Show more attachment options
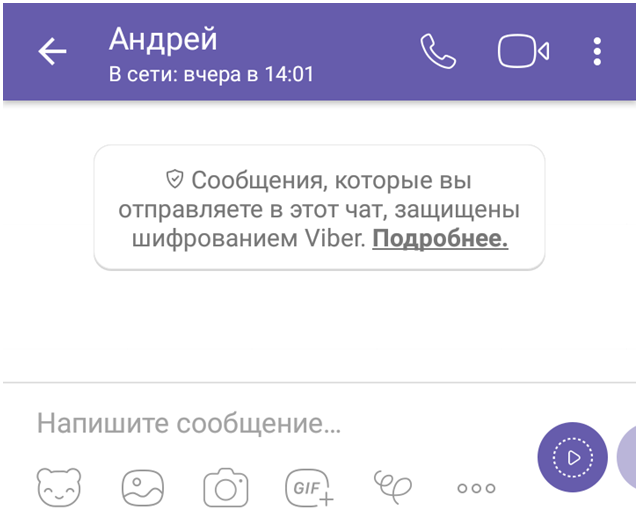This screenshot has width=640, height=522. (476, 488)
